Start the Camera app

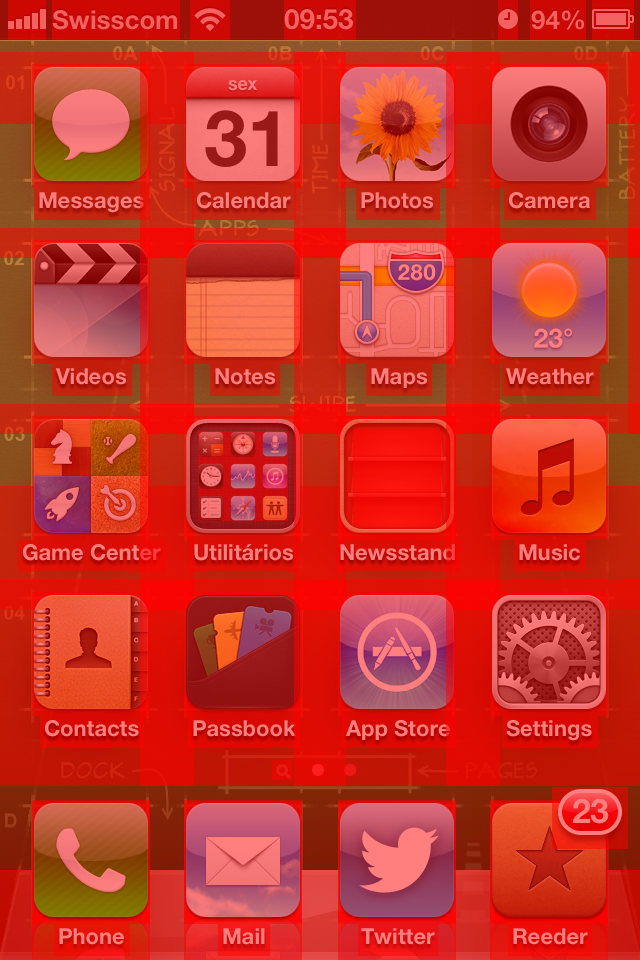click(x=549, y=124)
